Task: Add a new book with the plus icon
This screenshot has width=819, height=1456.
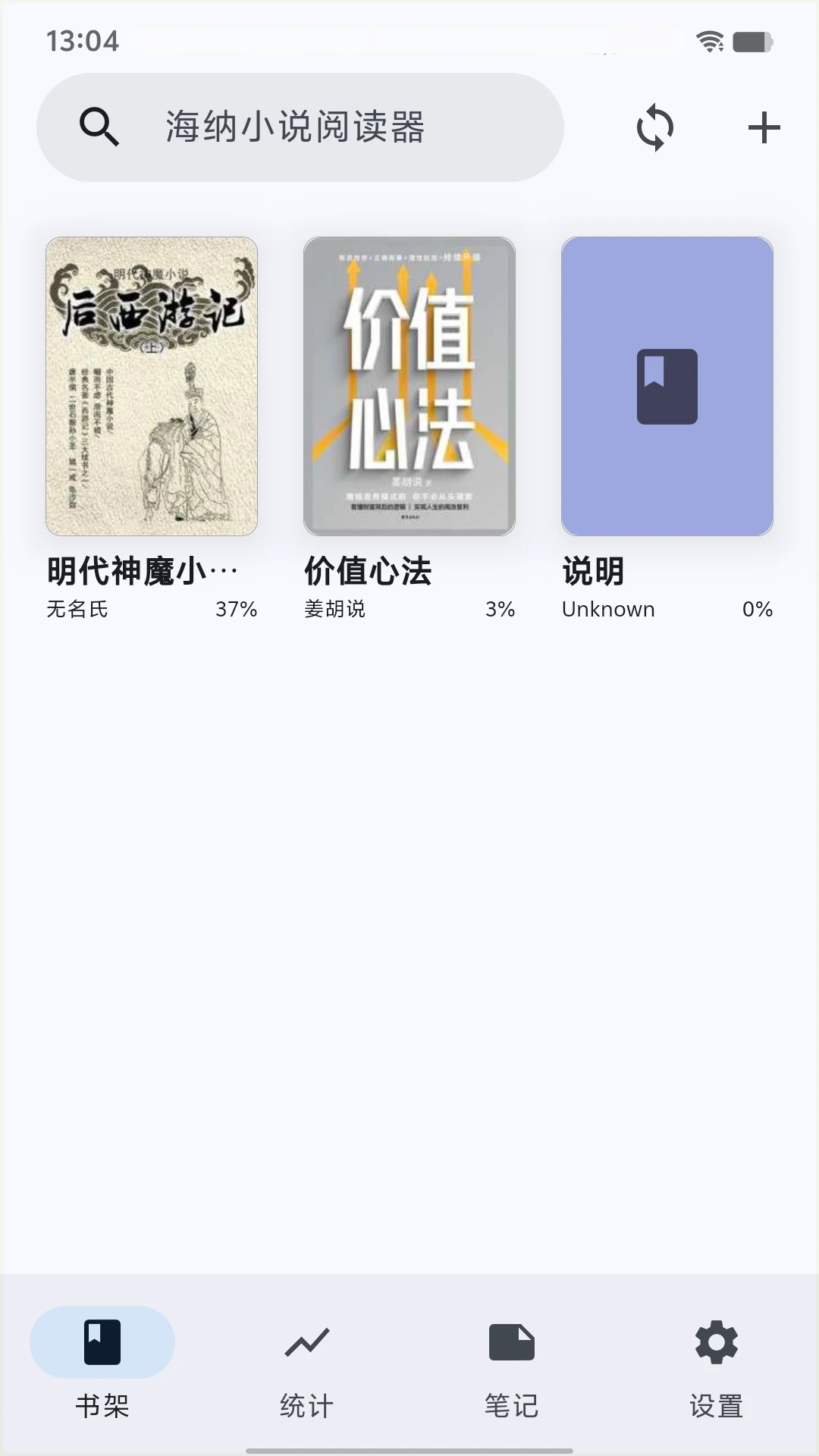Action: [763, 127]
